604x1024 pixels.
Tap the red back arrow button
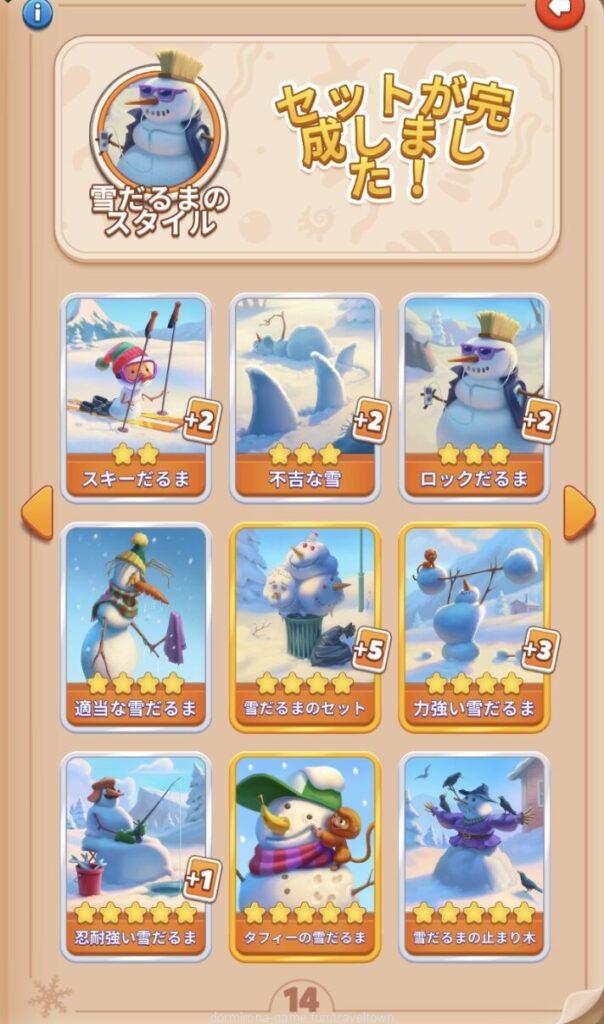561,10
